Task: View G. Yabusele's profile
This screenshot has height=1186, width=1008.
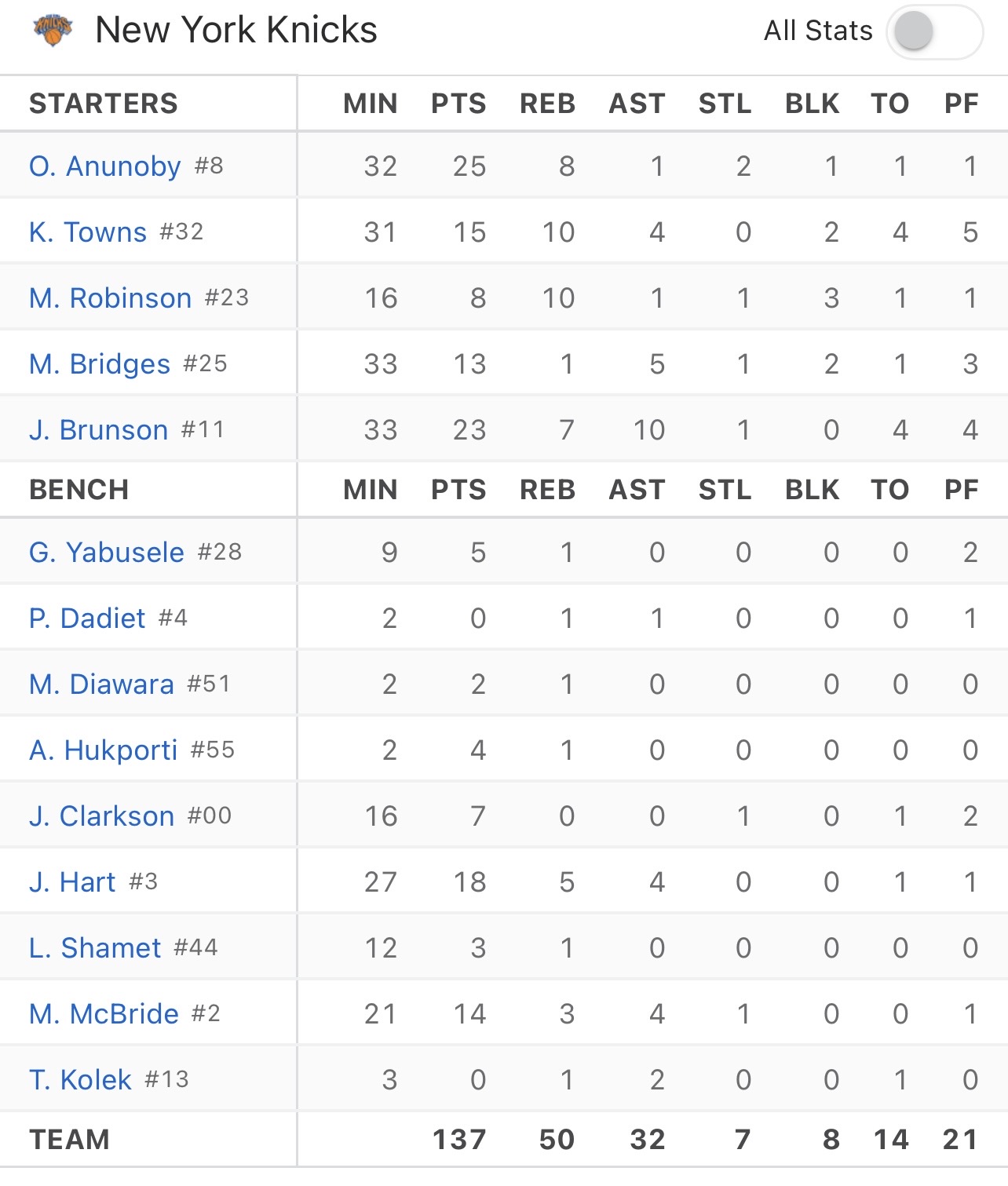Action: pyautogui.click(x=106, y=553)
